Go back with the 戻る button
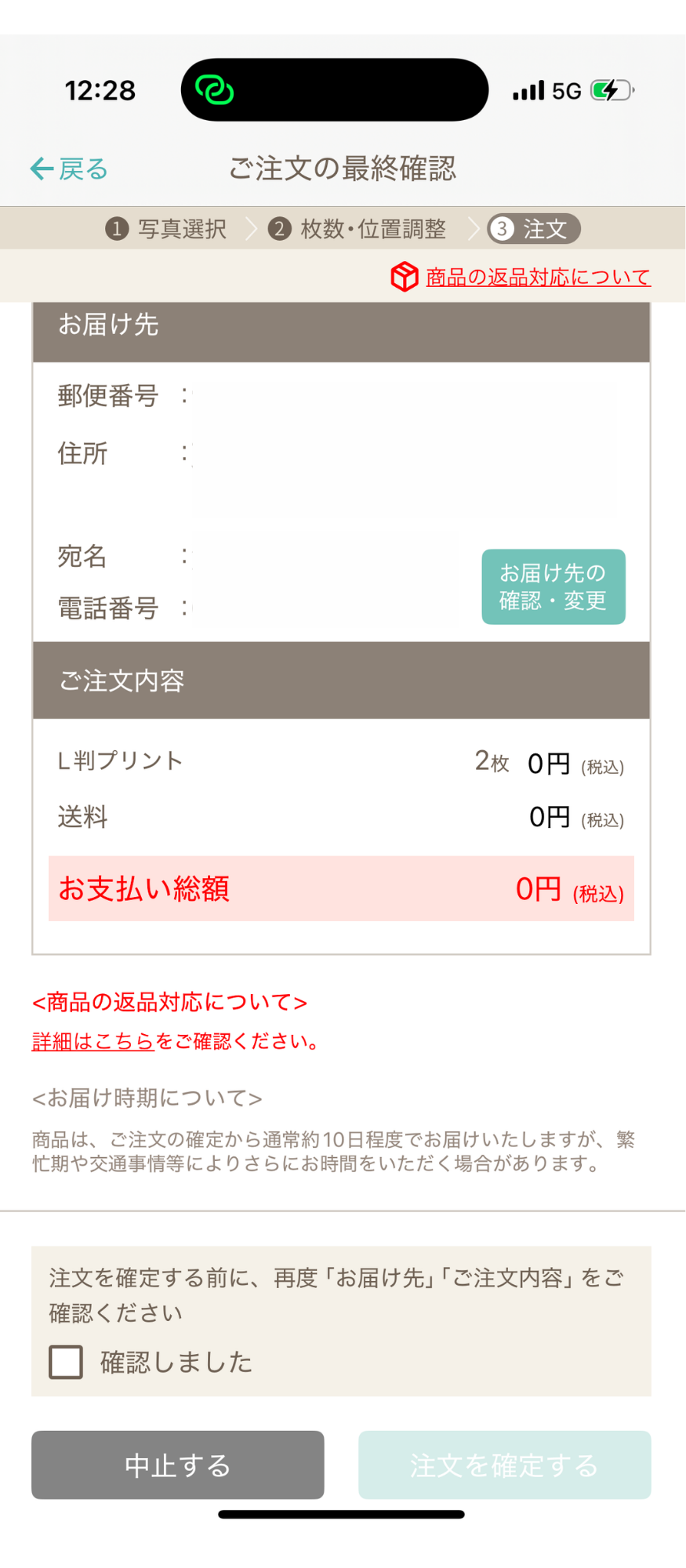686x1568 pixels. [69, 169]
